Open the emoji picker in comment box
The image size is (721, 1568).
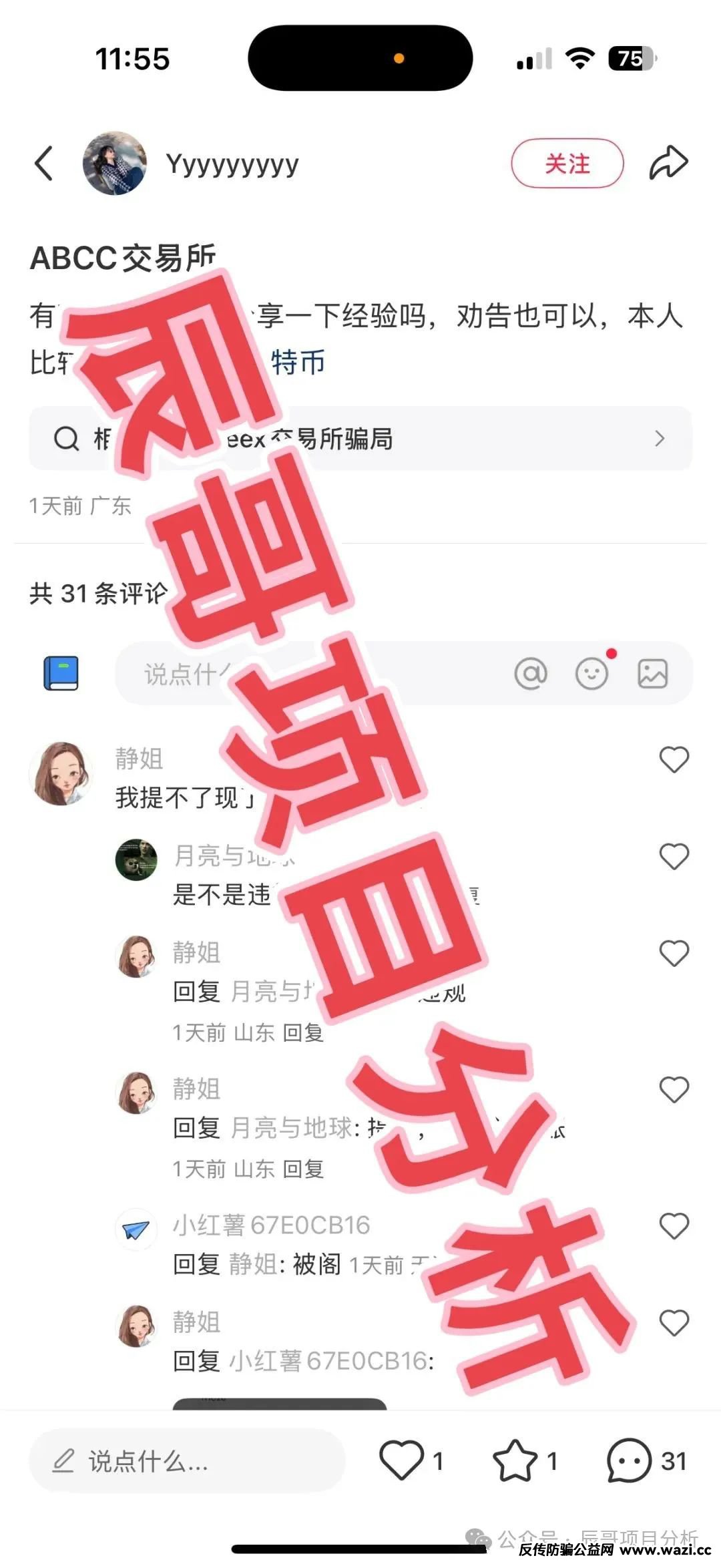coord(593,673)
